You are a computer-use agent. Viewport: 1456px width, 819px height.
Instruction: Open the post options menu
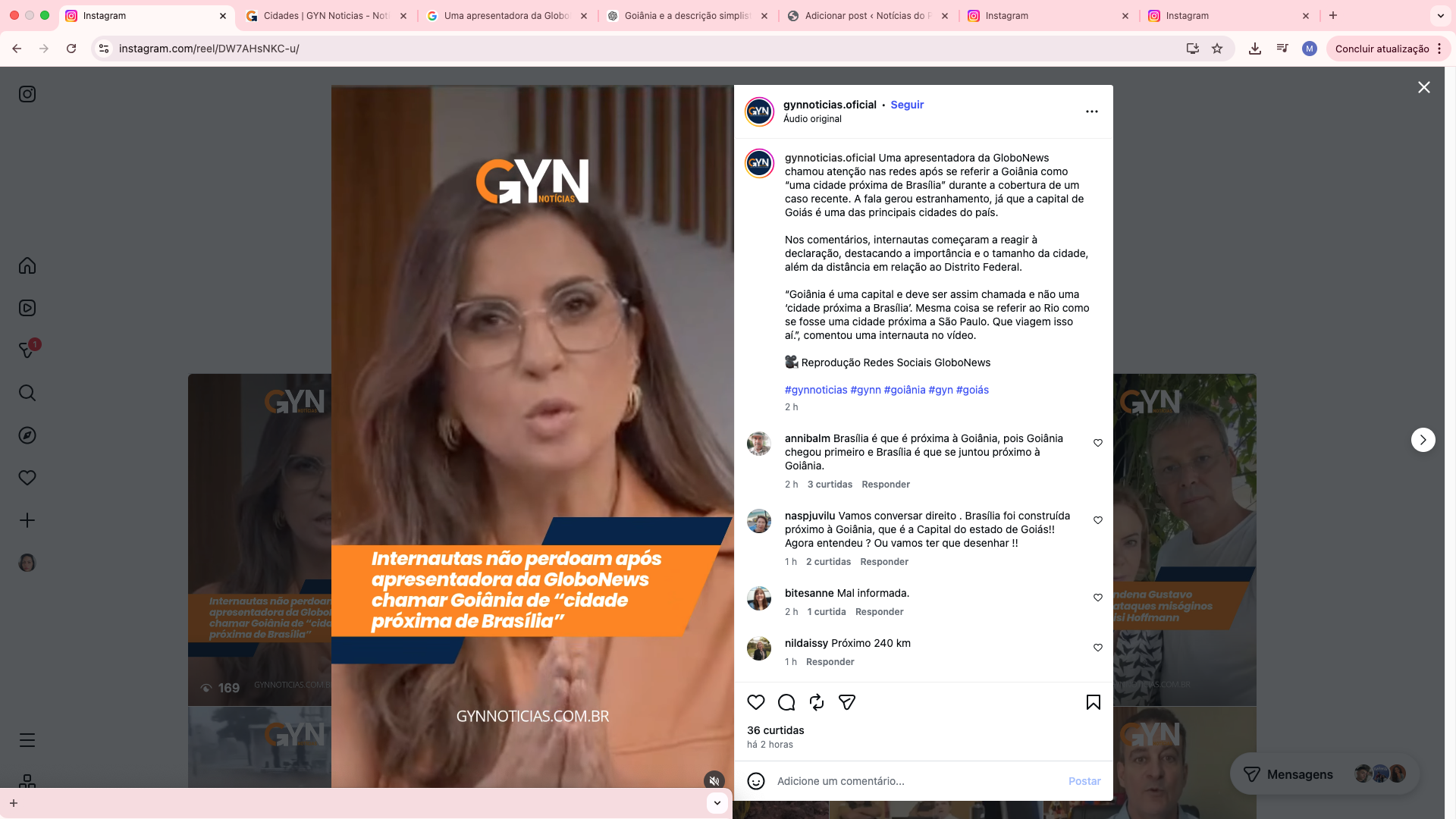click(1091, 111)
